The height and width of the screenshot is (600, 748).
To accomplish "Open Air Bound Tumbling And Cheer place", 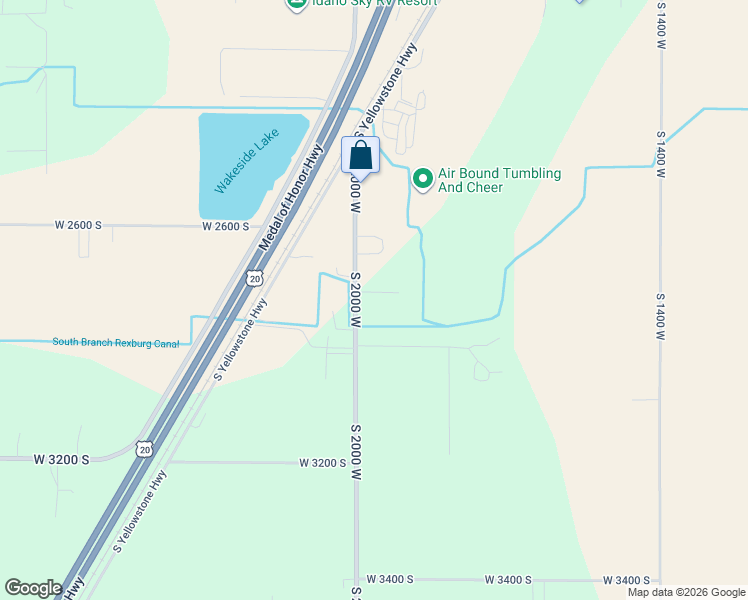I will 423,179.
